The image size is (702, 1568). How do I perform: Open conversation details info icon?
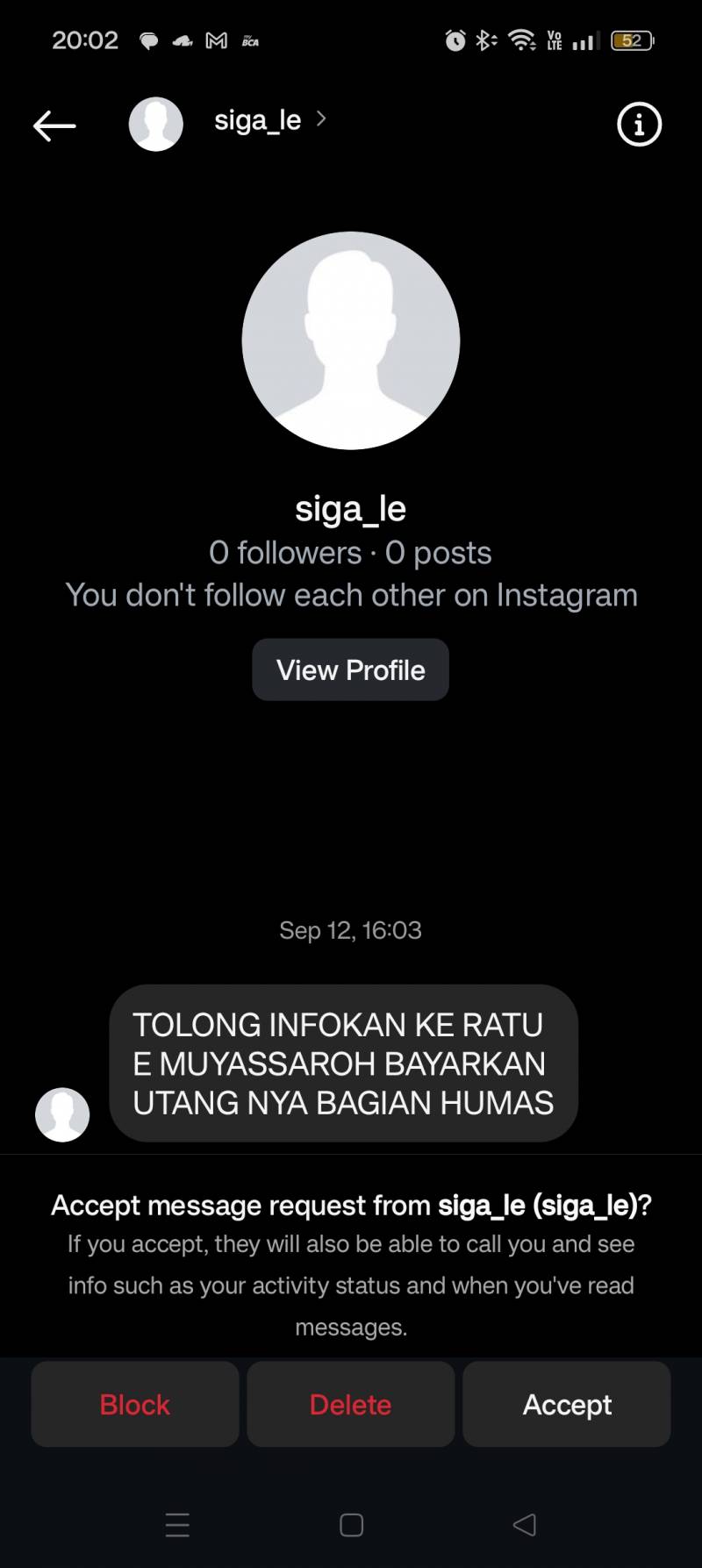[639, 125]
